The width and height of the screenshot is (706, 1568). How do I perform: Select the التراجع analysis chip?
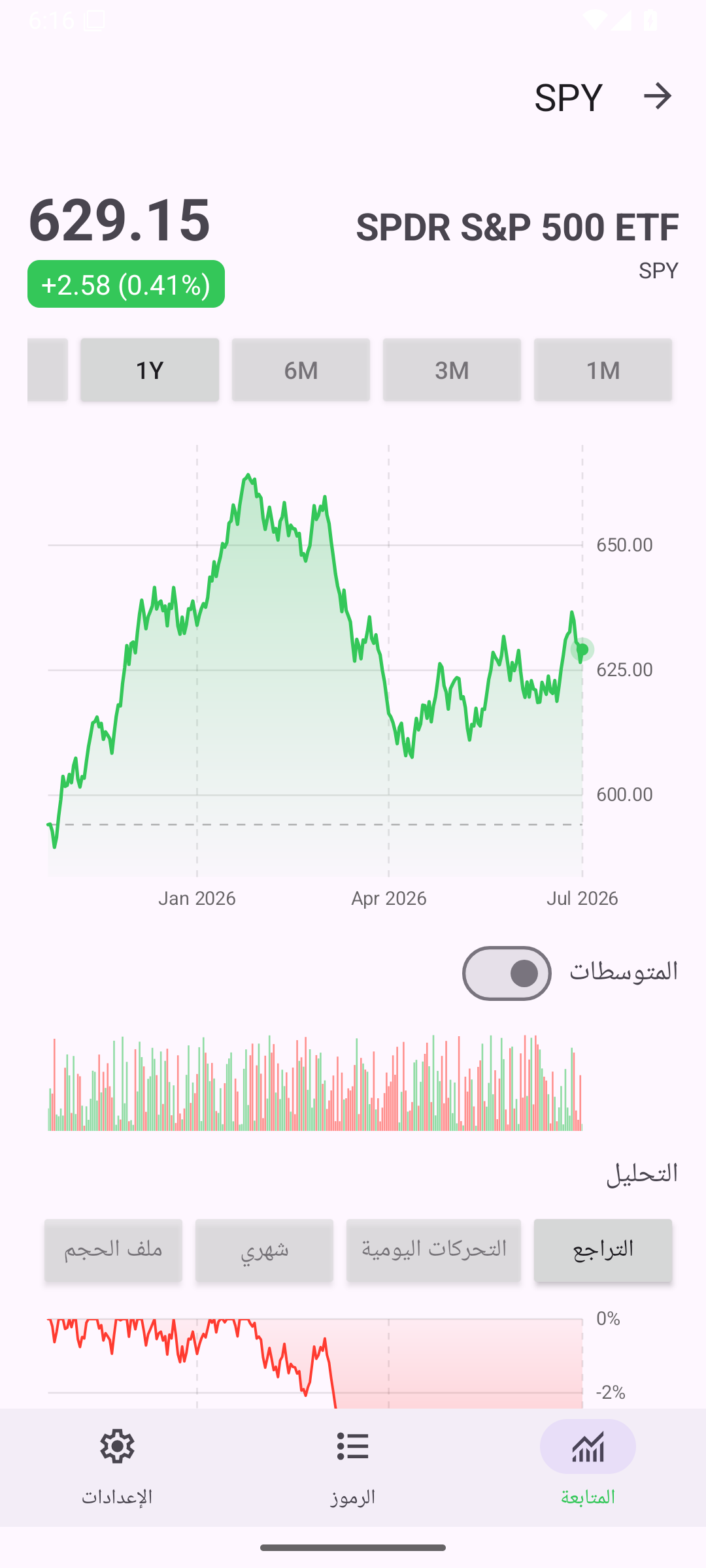pos(603,1250)
